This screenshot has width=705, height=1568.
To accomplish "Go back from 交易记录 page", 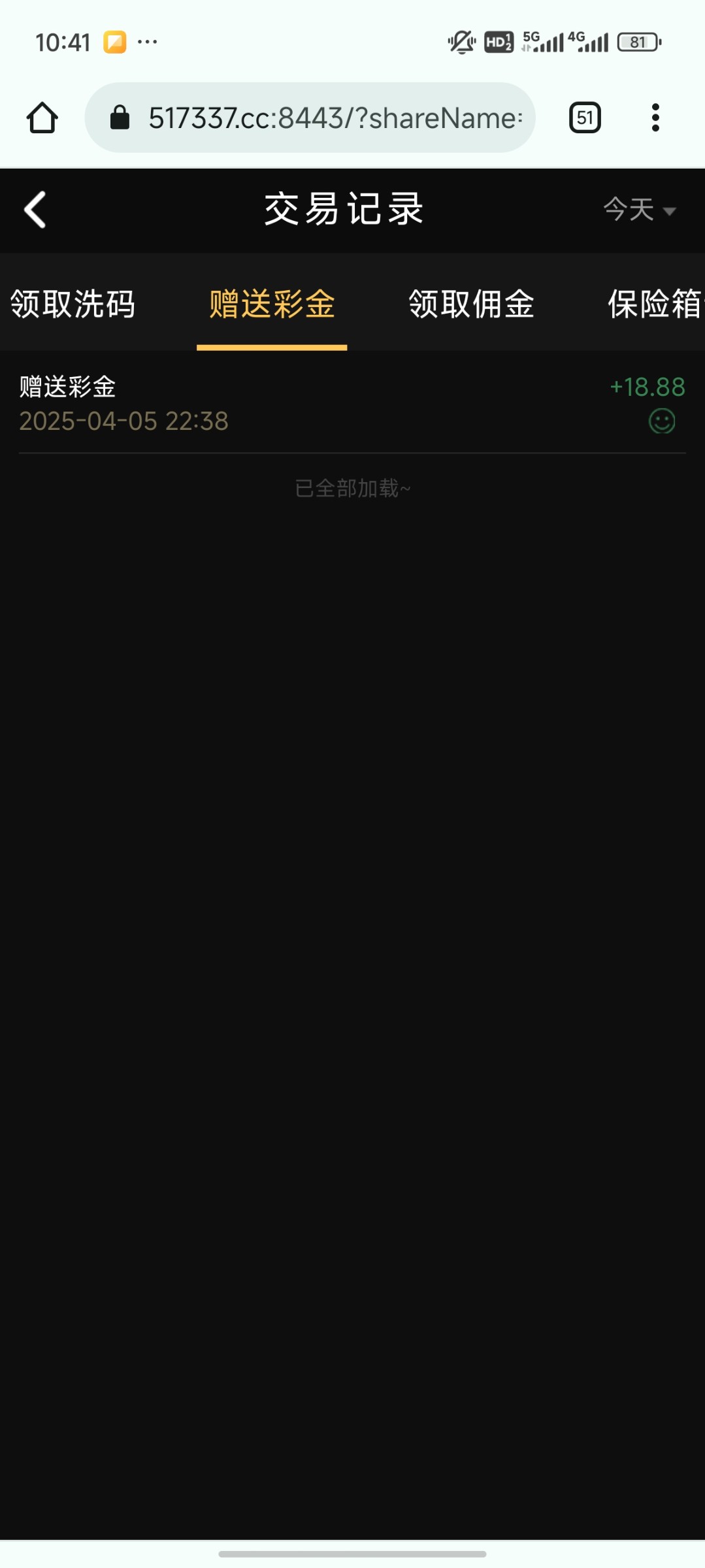I will tap(35, 210).
